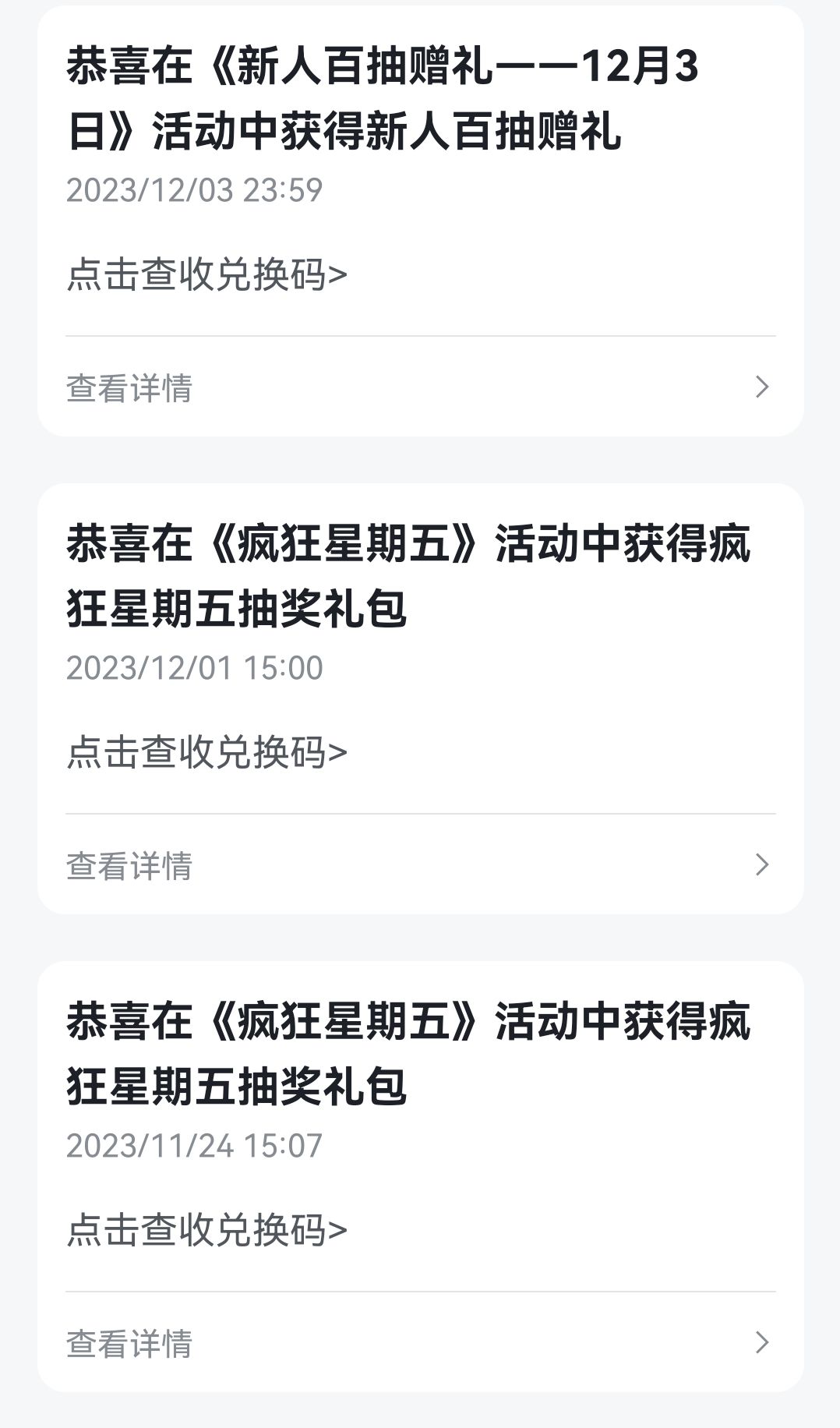View details of the 2023/12/01 疯狂星期五 message
840x1428 pixels.
420,865
